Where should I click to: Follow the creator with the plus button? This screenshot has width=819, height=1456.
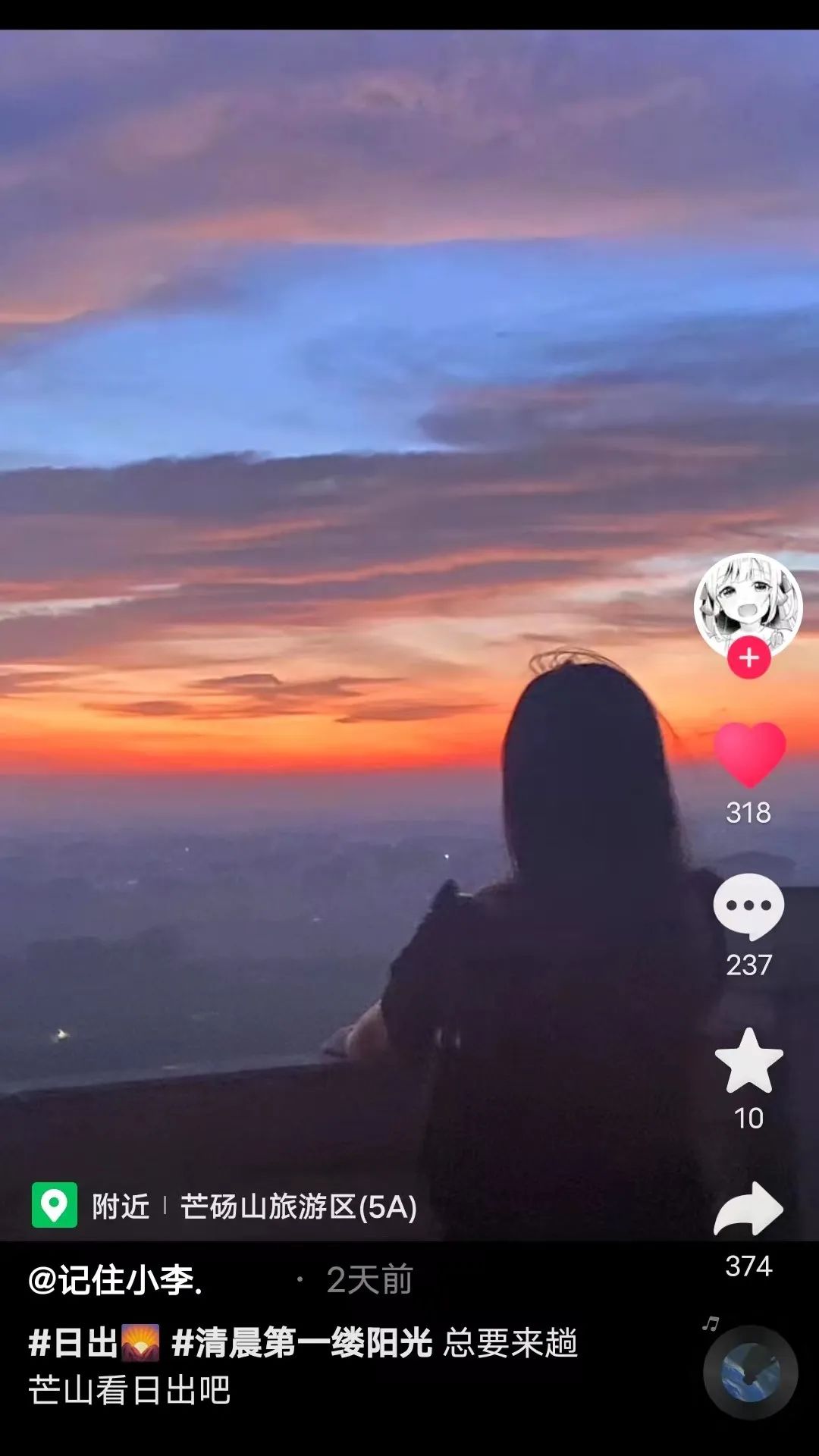pos(748,657)
